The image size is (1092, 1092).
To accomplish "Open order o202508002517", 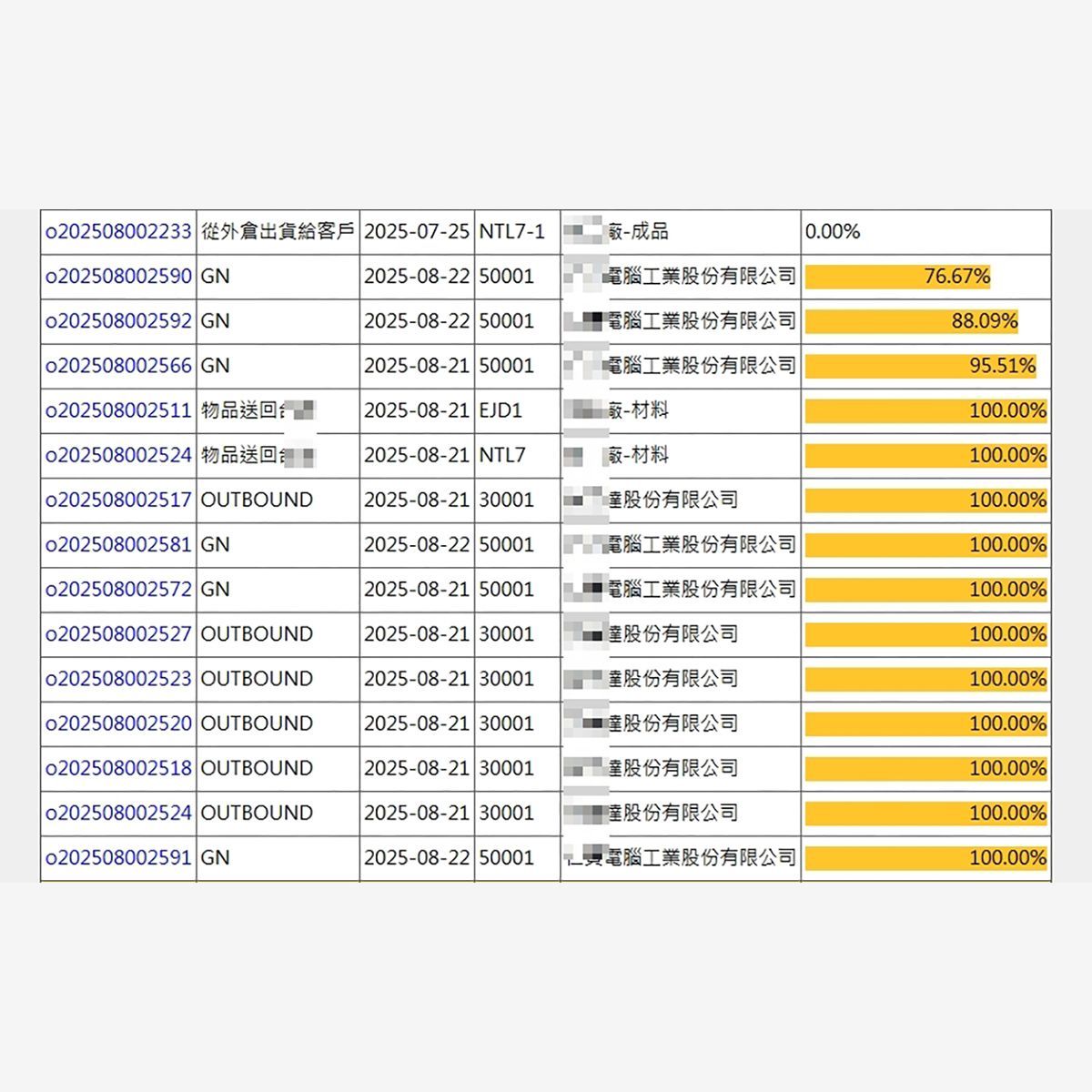I will click(118, 500).
